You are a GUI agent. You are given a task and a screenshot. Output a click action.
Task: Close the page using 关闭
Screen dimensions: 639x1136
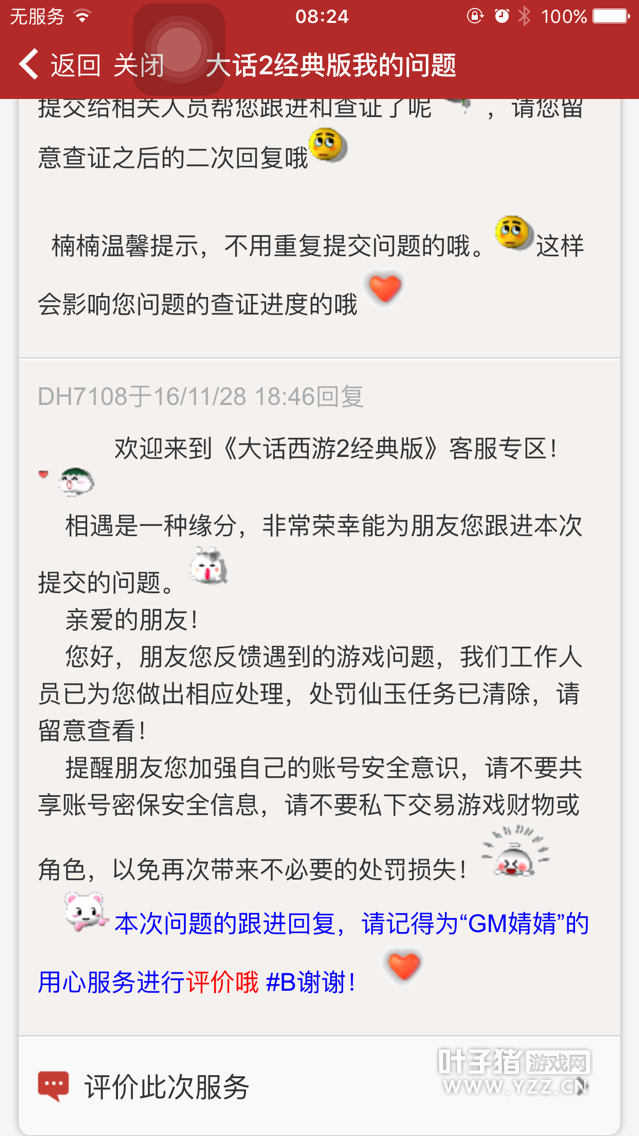[139, 66]
